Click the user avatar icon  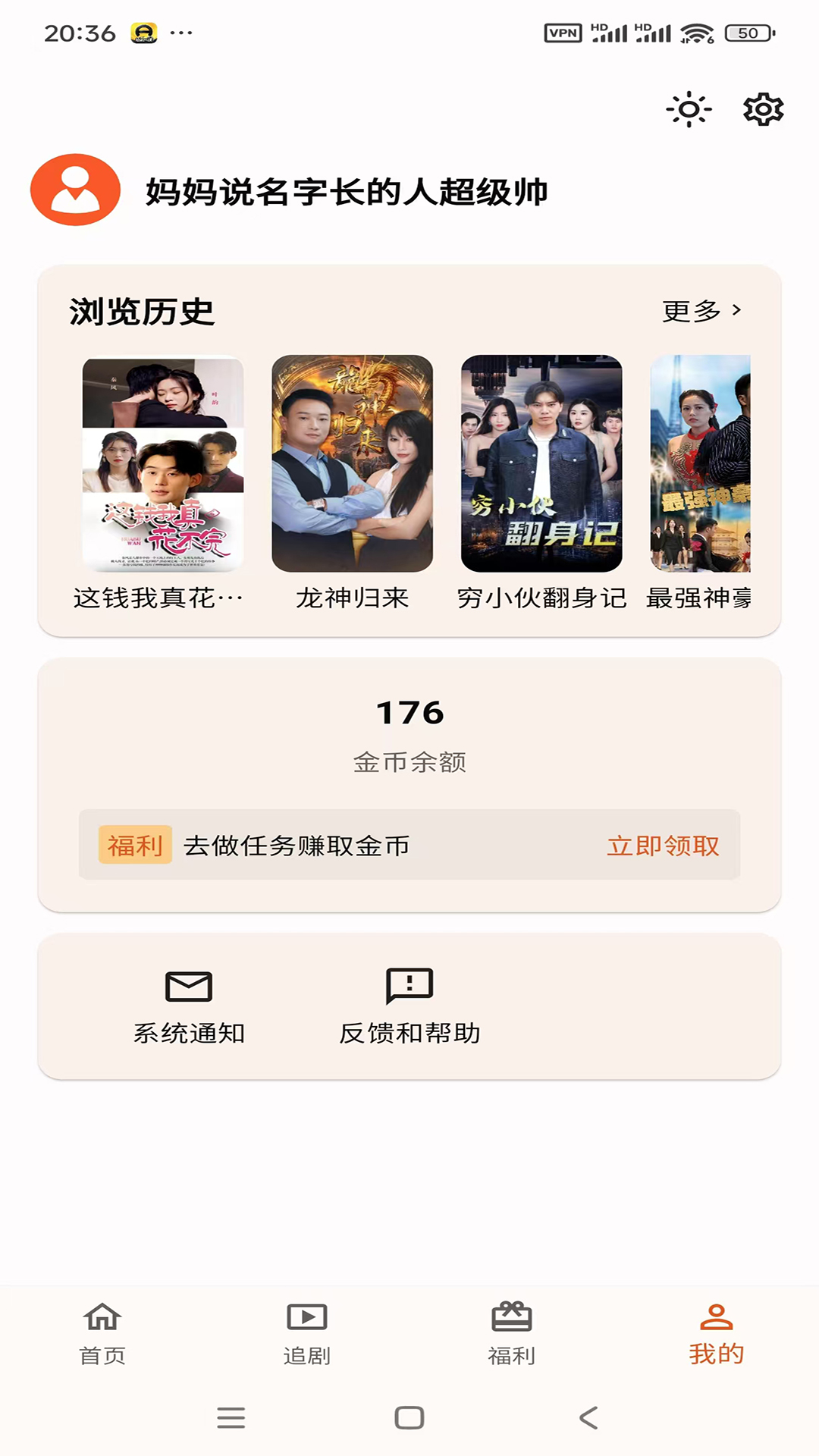75,191
